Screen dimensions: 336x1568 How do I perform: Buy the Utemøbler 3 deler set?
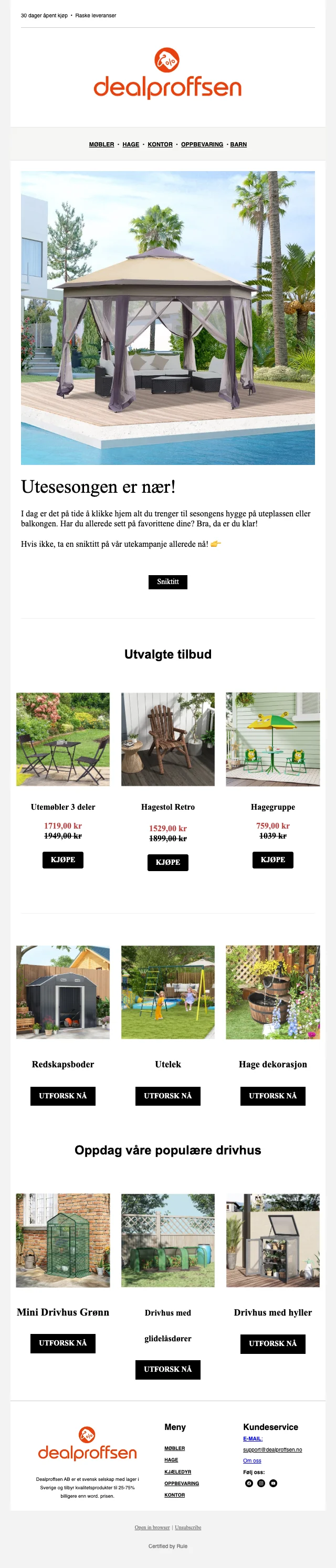(x=62, y=860)
